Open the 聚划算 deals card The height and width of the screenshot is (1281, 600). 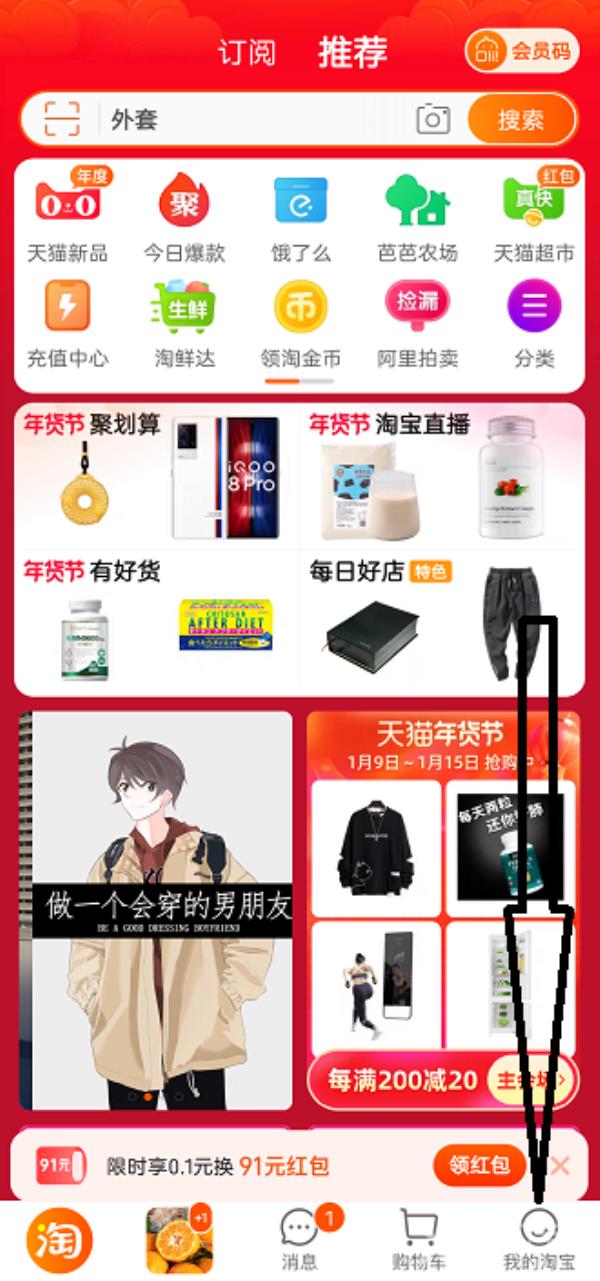156,475
